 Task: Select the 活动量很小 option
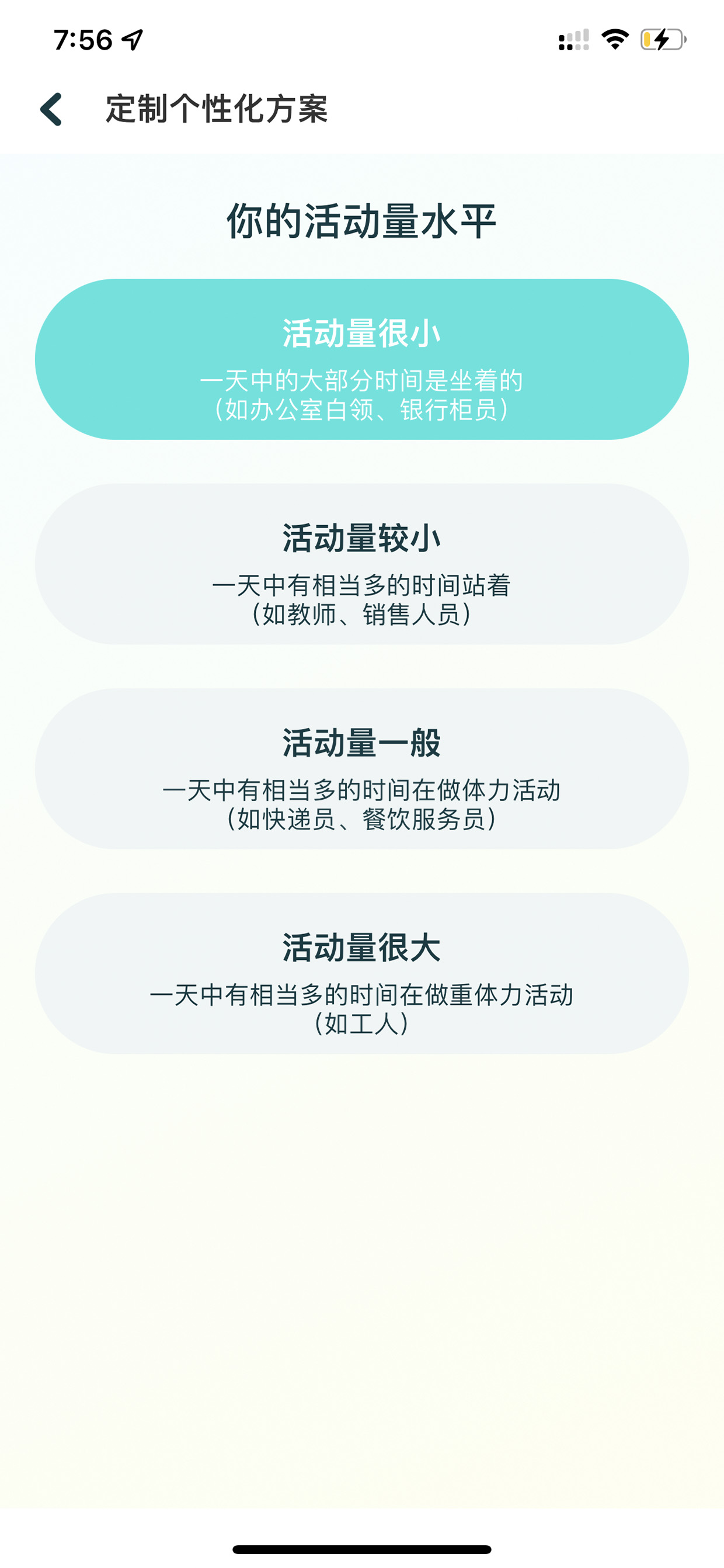point(362,359)
